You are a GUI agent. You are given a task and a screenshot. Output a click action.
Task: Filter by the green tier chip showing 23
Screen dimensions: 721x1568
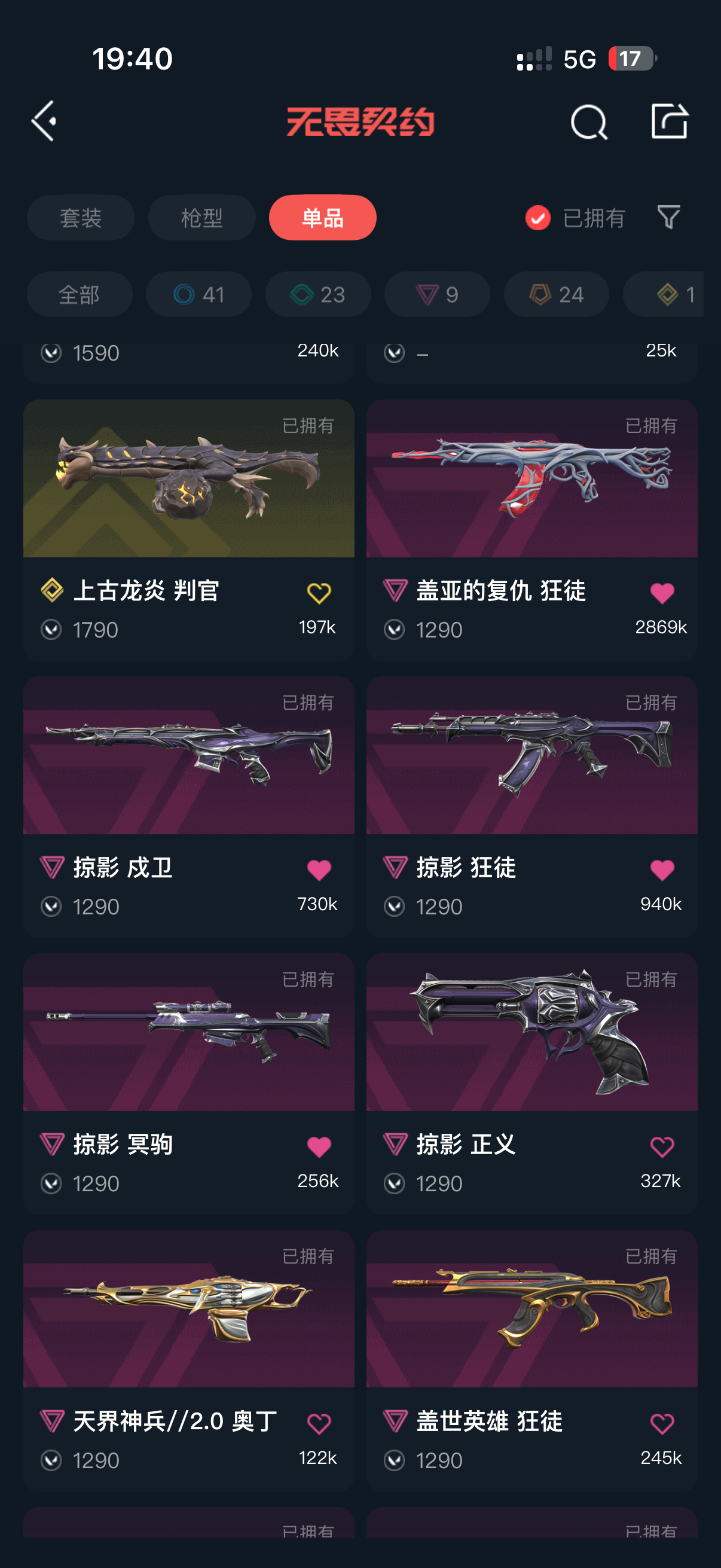(x=318, y=295)
